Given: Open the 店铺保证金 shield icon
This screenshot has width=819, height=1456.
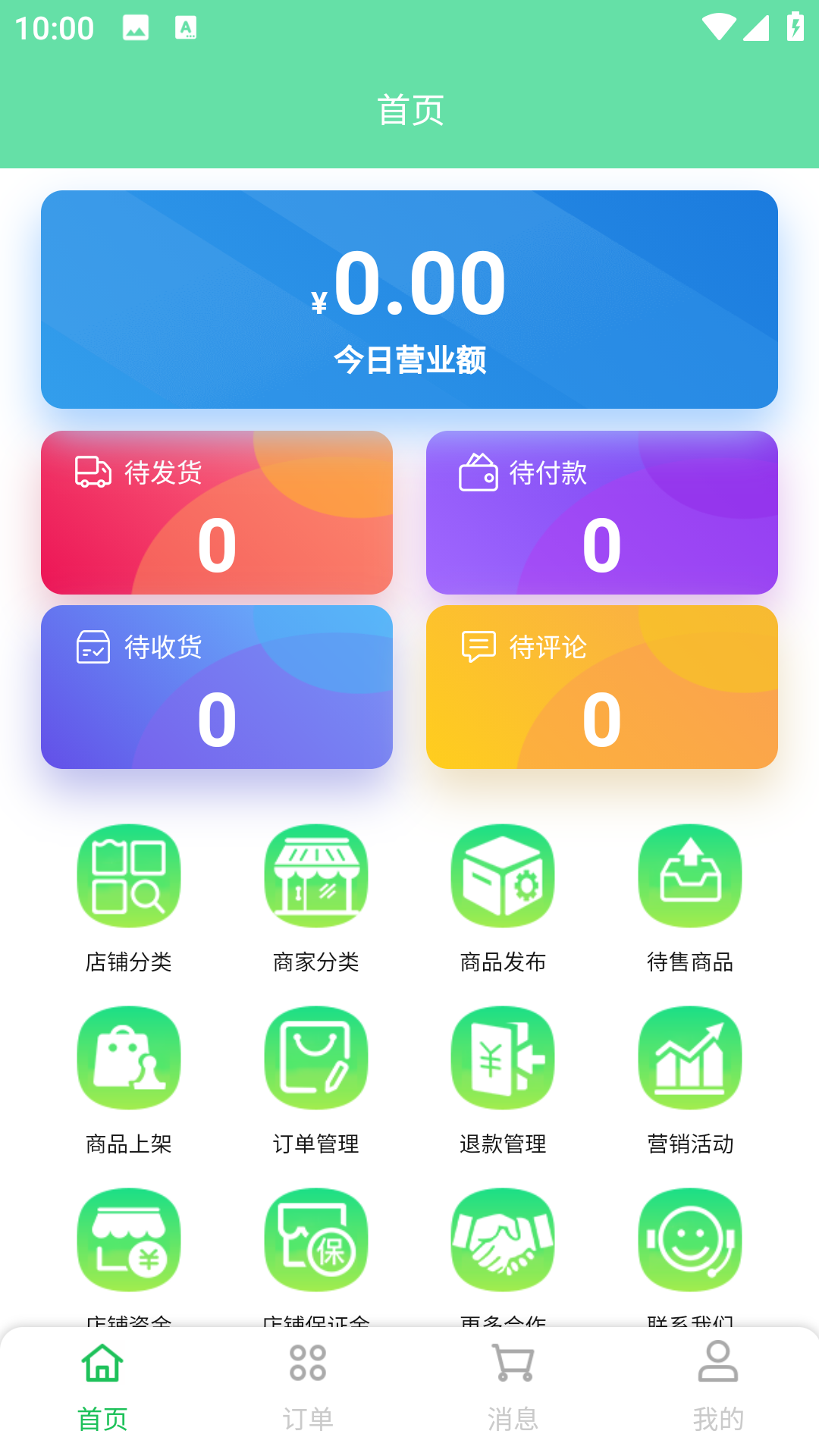Looking at the screenshot, I should pos(316,1240).
